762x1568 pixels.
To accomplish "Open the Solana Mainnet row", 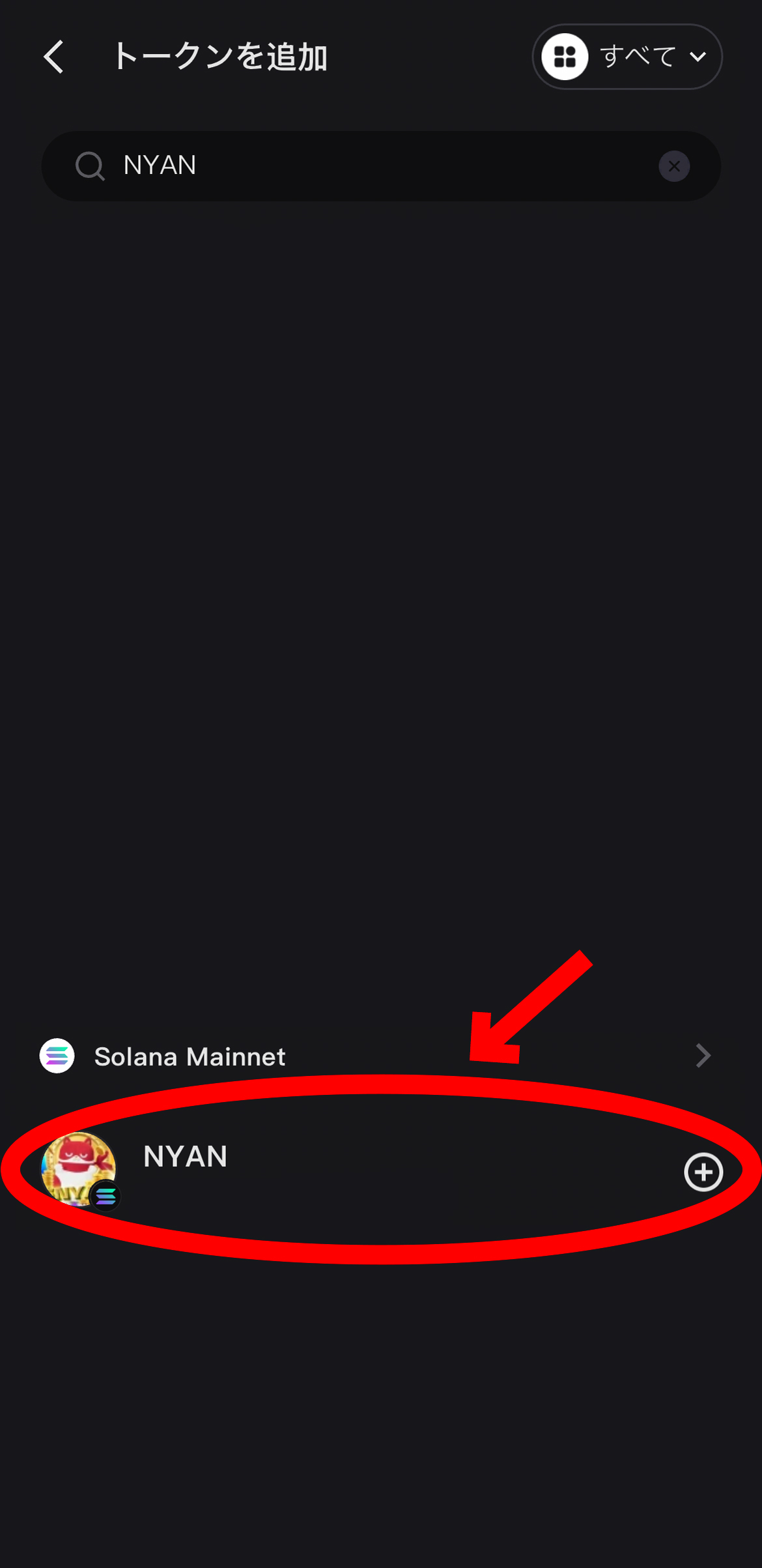I will [x=378, y=1056].
